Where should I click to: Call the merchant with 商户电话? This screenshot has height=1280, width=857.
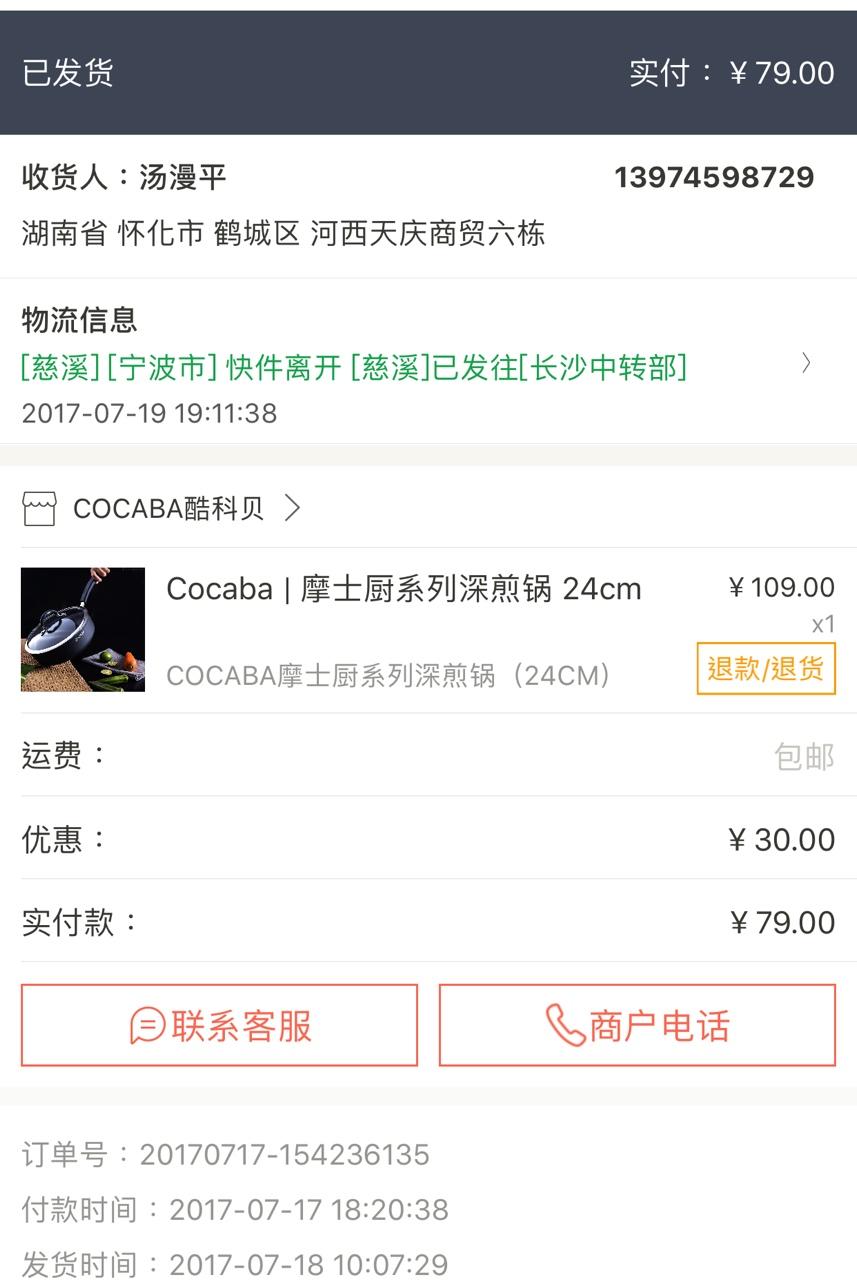(x=637, y=1026)
